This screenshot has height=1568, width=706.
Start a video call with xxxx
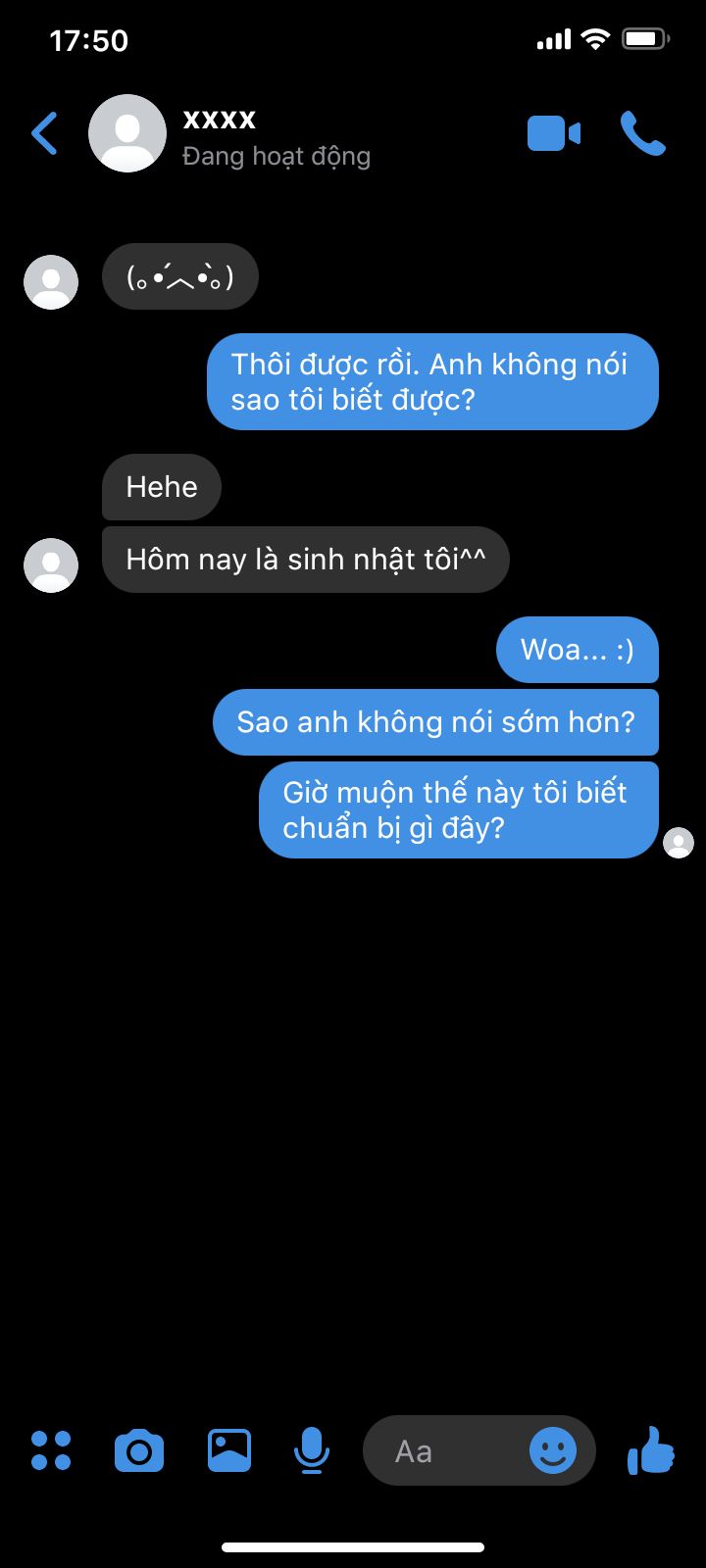pyautogui.click(x=554, y=134)
